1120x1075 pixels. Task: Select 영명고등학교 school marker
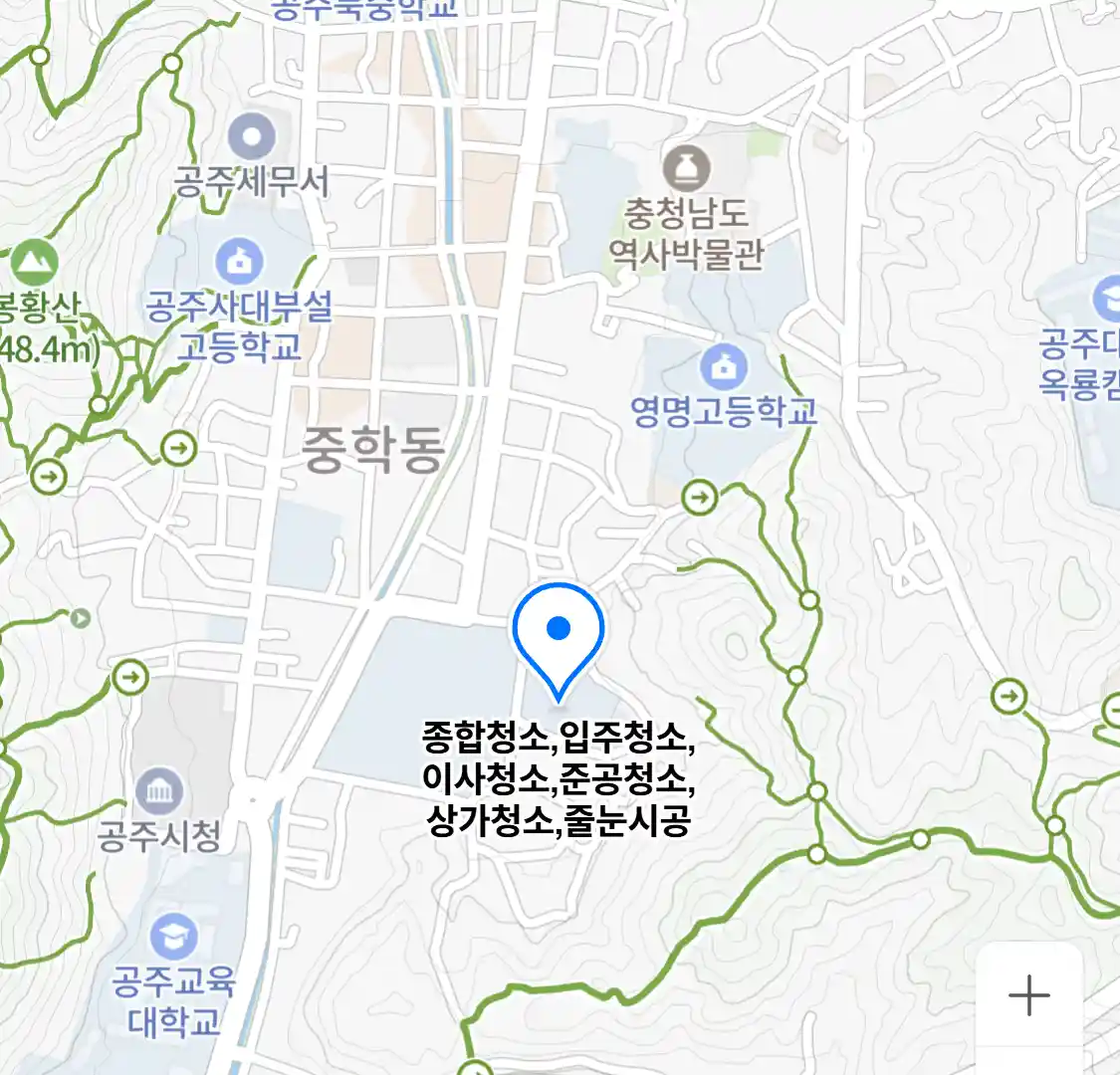pyautogui.click(x=724, y=367)
